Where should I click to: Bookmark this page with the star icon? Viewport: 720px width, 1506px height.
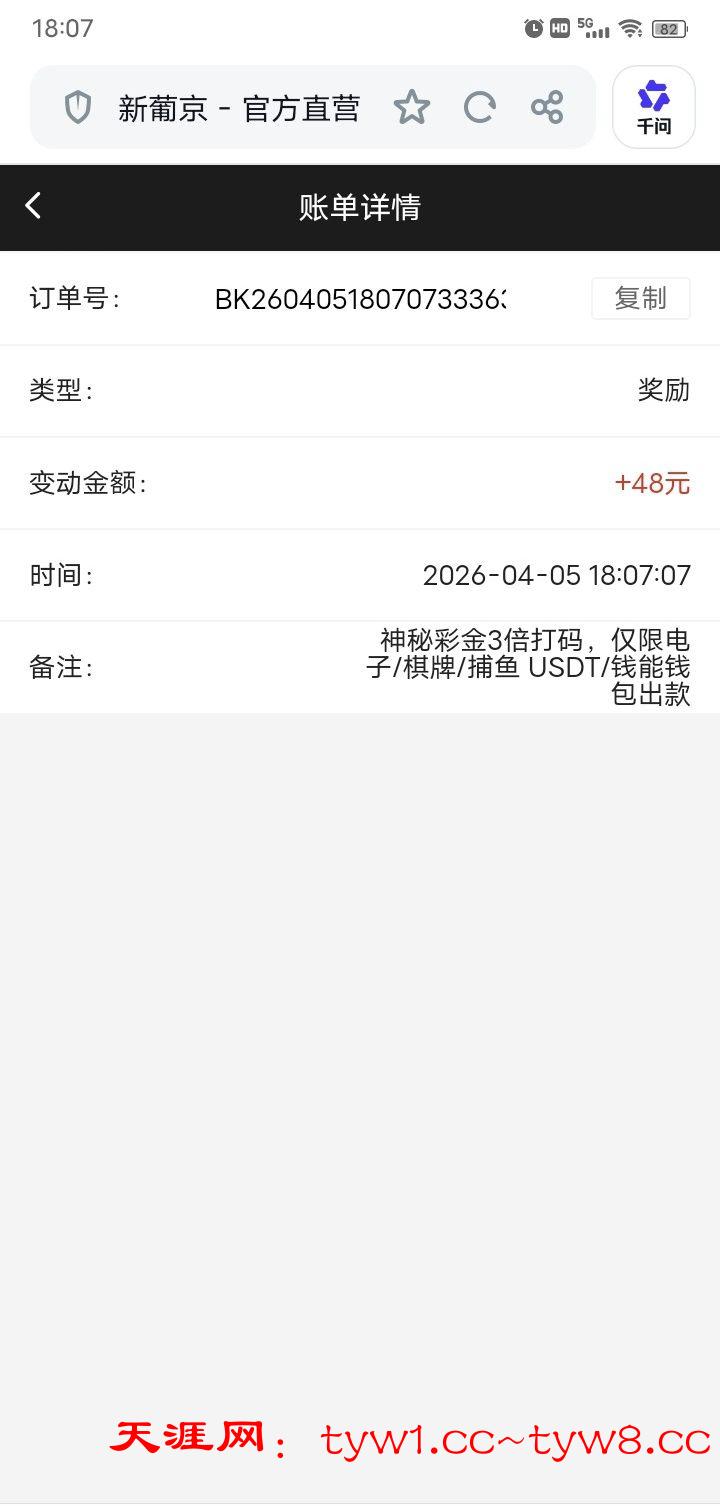point(411,107)
